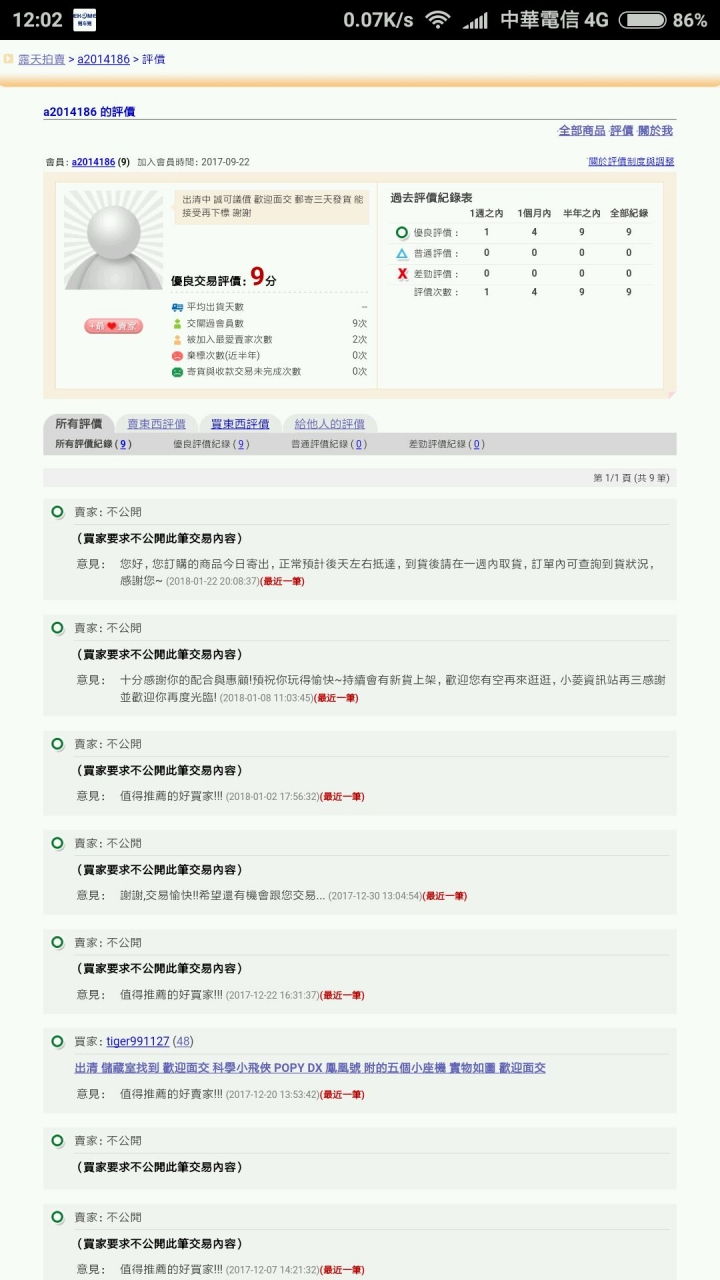The height and width of the screenshot is (1280, 720).
Task: Add seller to favorites with heart button
Action: tap(113, 326)
